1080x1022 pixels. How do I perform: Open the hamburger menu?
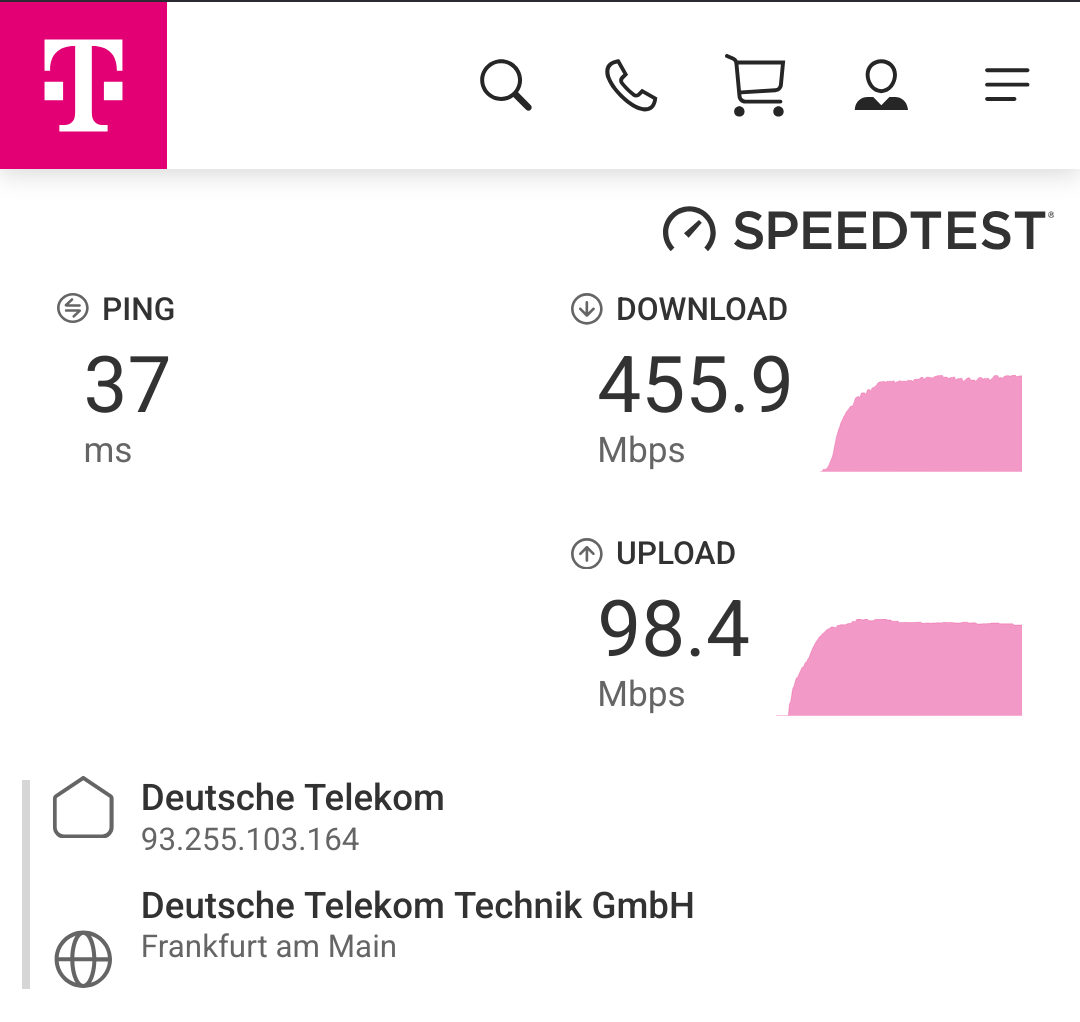pos(1007,85)
